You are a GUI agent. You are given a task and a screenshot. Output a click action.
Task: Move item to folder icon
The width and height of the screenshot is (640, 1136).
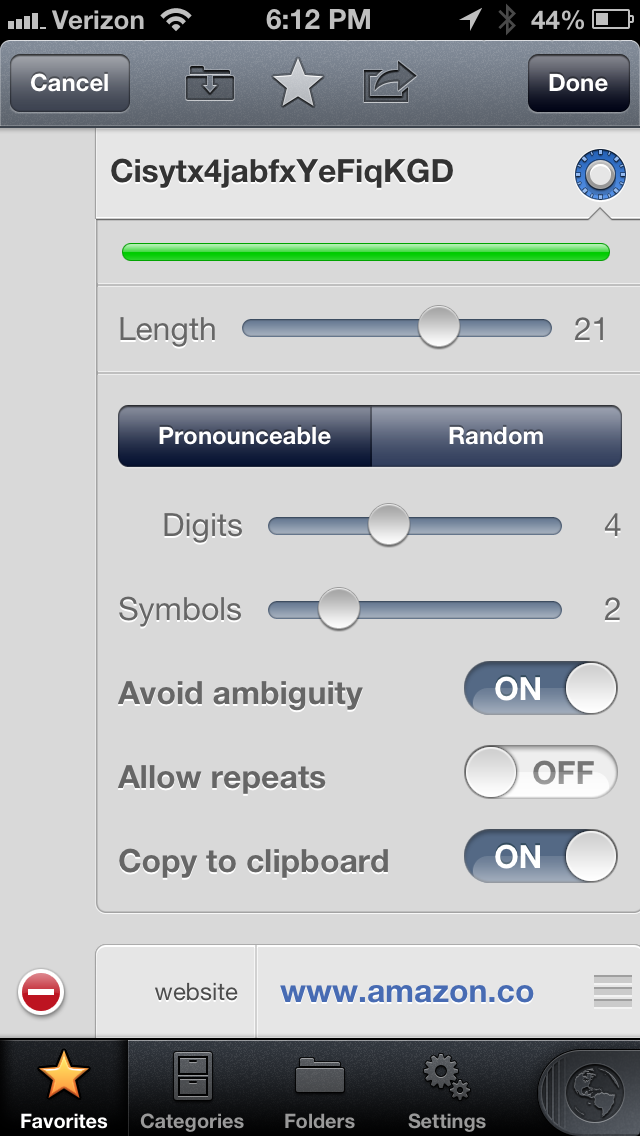coord(210,83)
